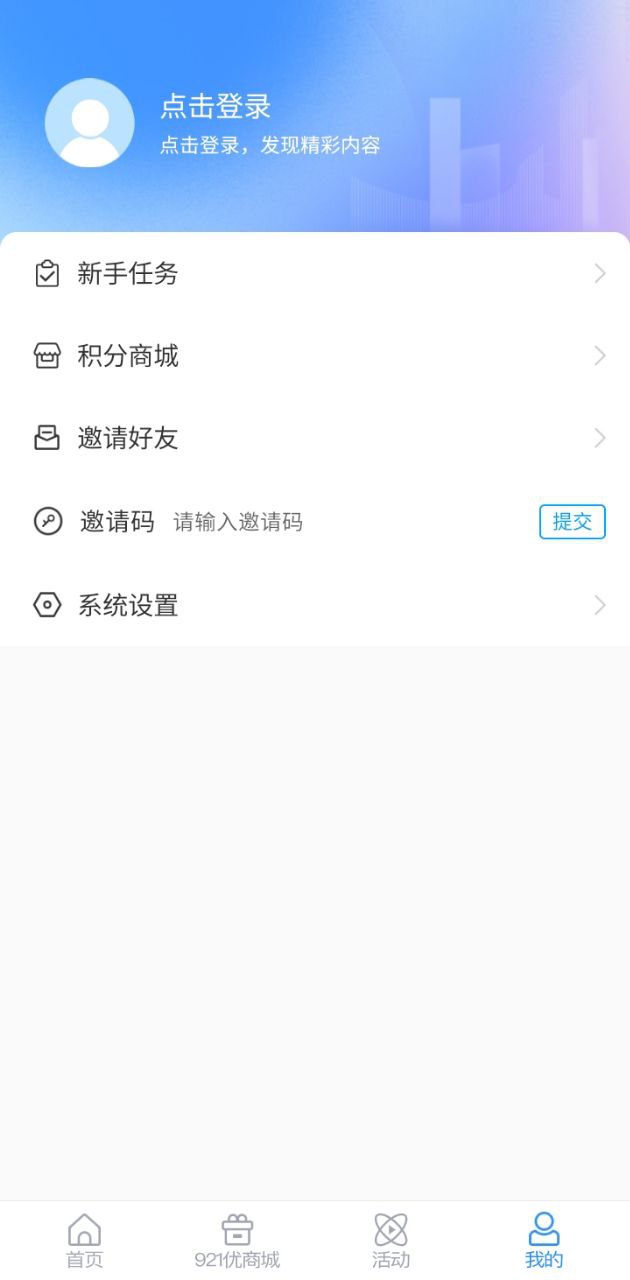
Task: Open the 新手任务 row
Action: (315, 274)
